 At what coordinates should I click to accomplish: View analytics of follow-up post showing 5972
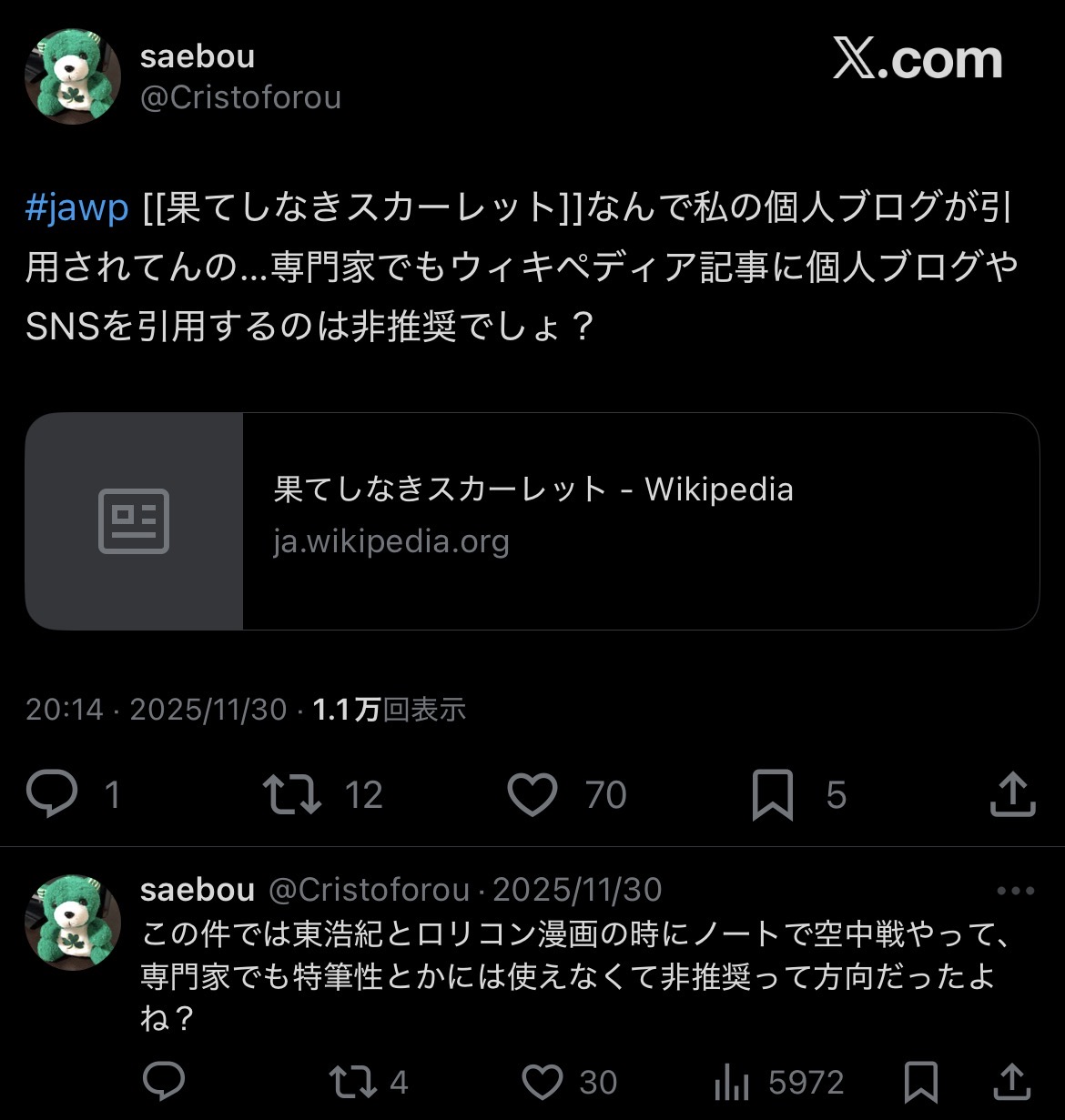pyautogui.click(x=732, y=1082)
